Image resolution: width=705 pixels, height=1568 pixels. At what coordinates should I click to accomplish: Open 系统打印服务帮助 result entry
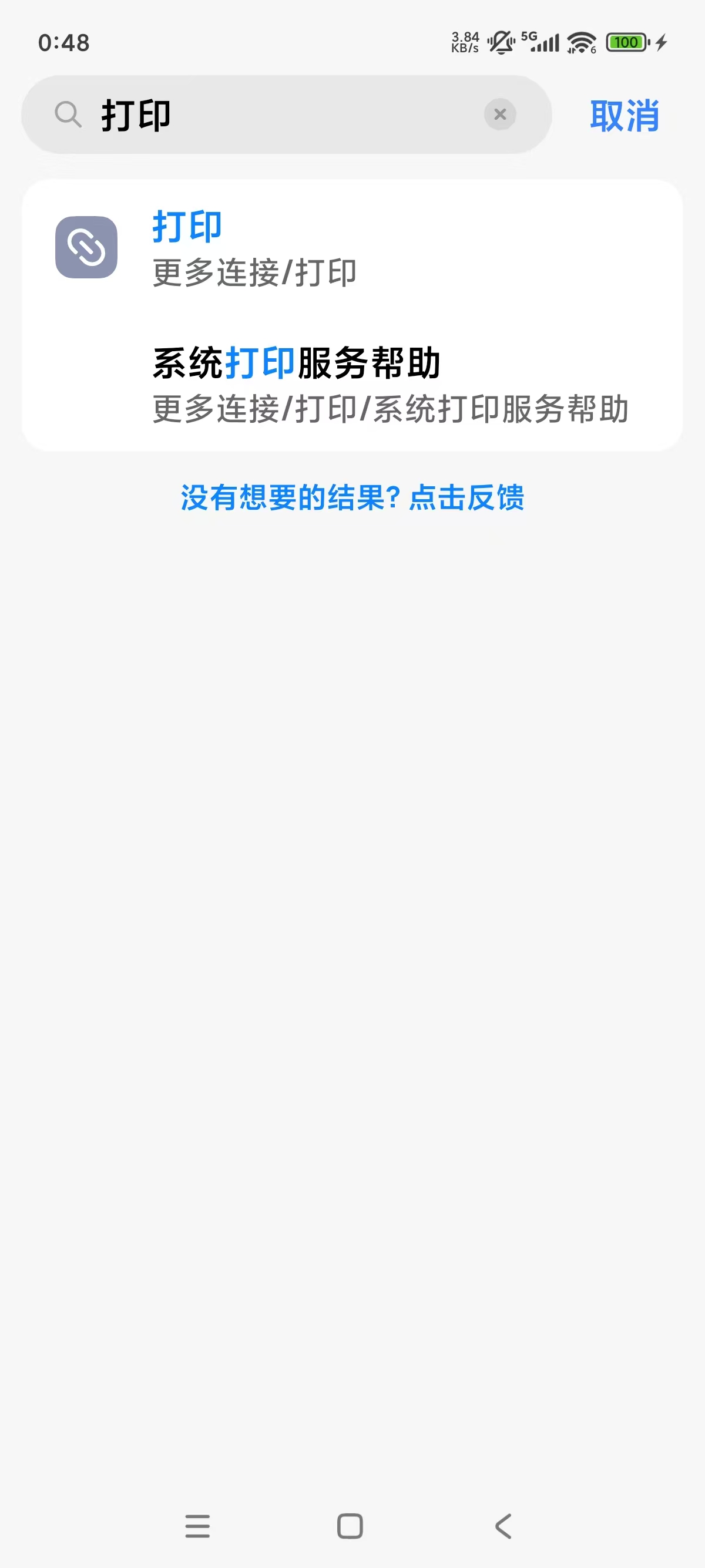tap(297, 362)
